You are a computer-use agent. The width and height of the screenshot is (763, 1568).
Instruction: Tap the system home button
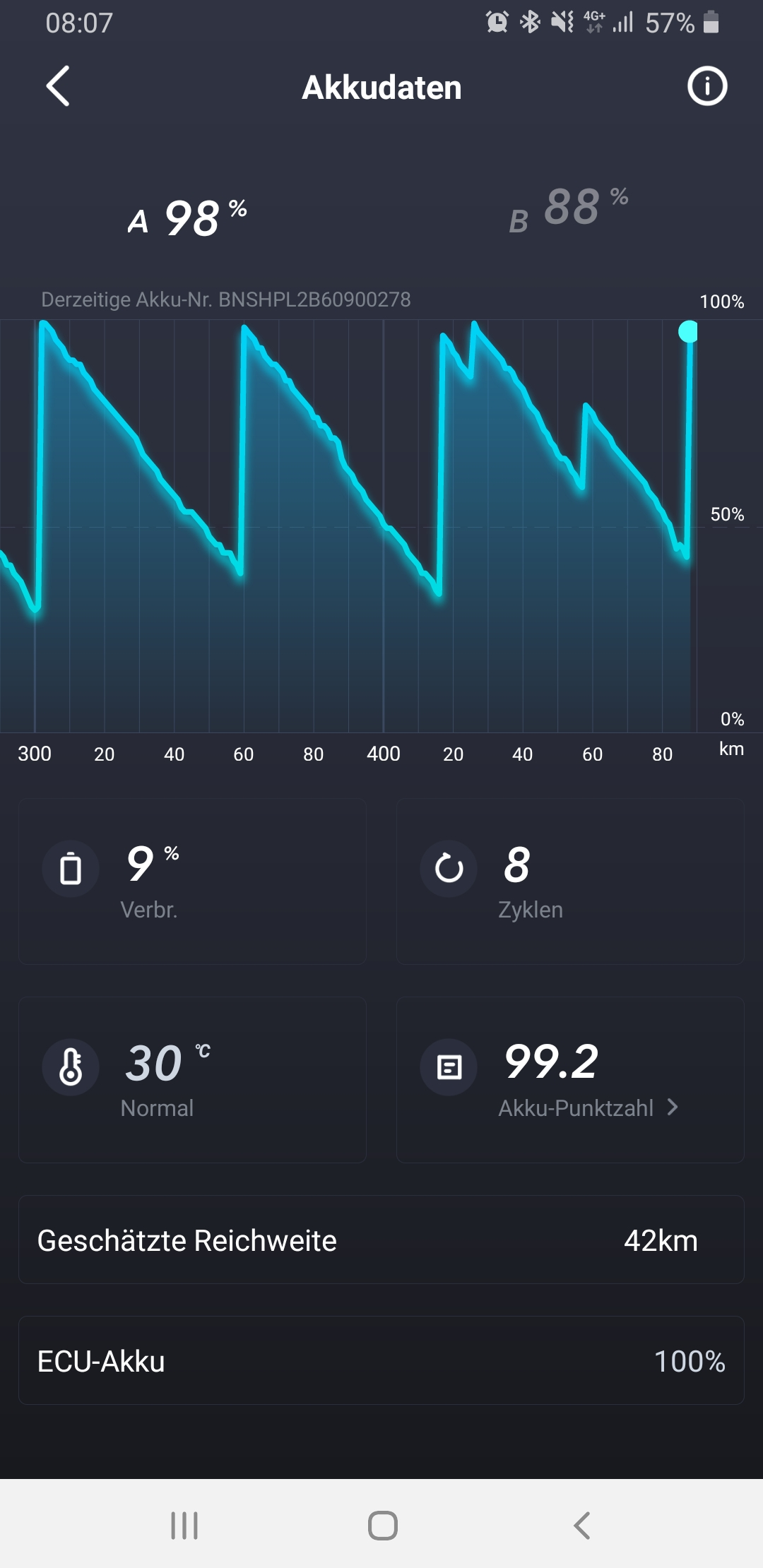(382, 1525)
